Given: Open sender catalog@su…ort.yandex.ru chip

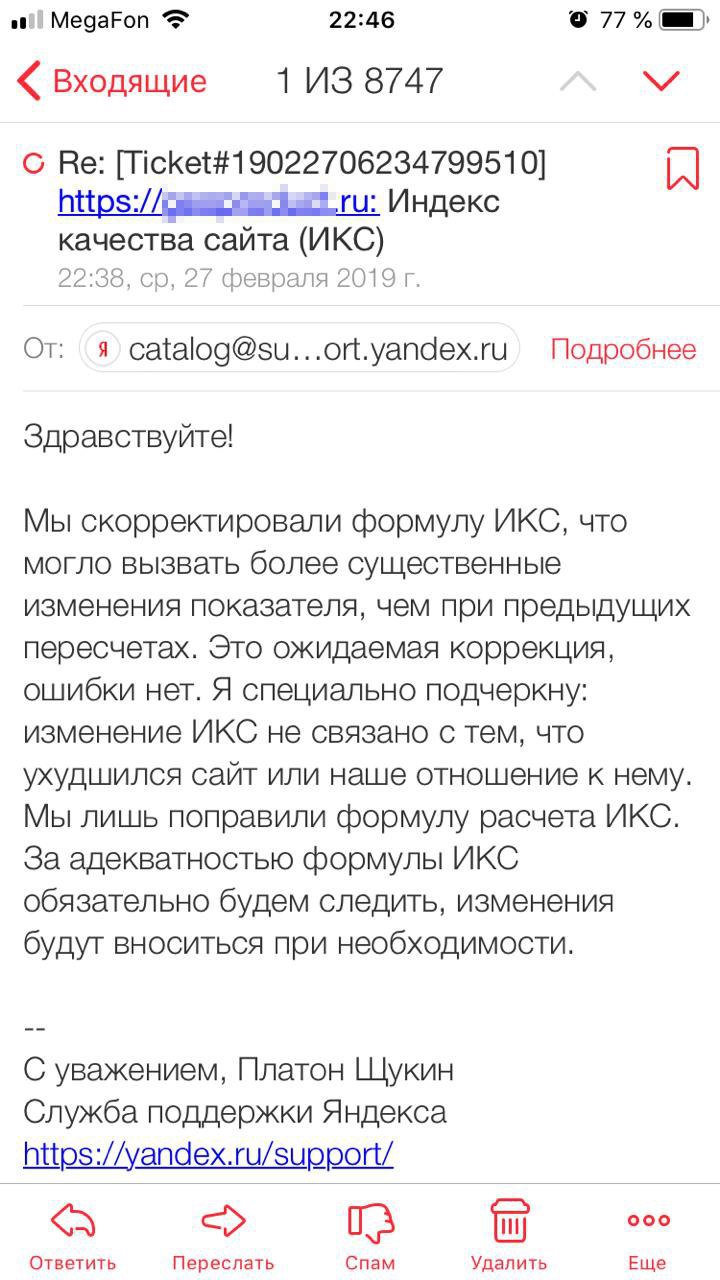Looking at the screenshot, I should 299,348.
